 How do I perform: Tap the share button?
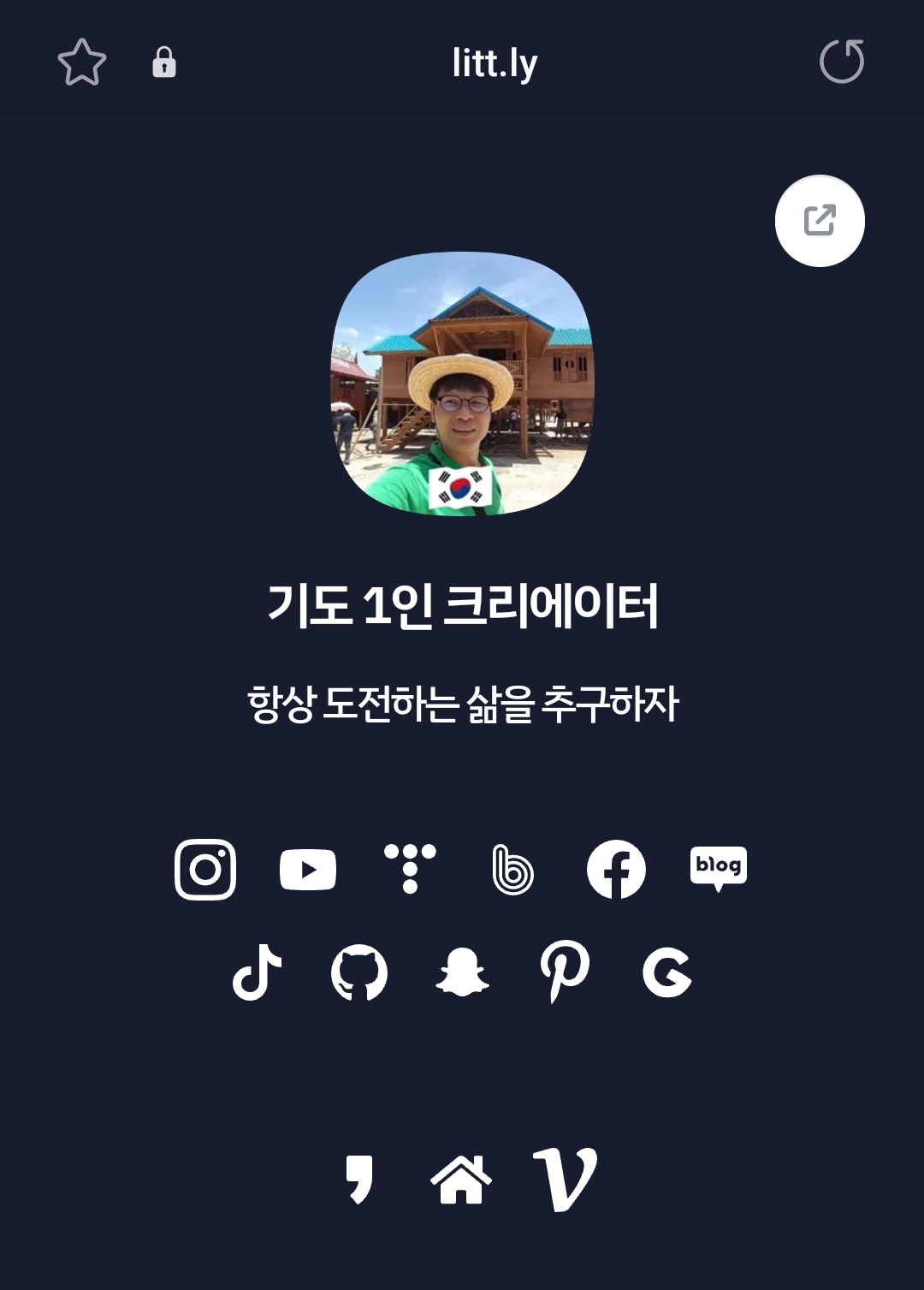(x=819, y=220)
